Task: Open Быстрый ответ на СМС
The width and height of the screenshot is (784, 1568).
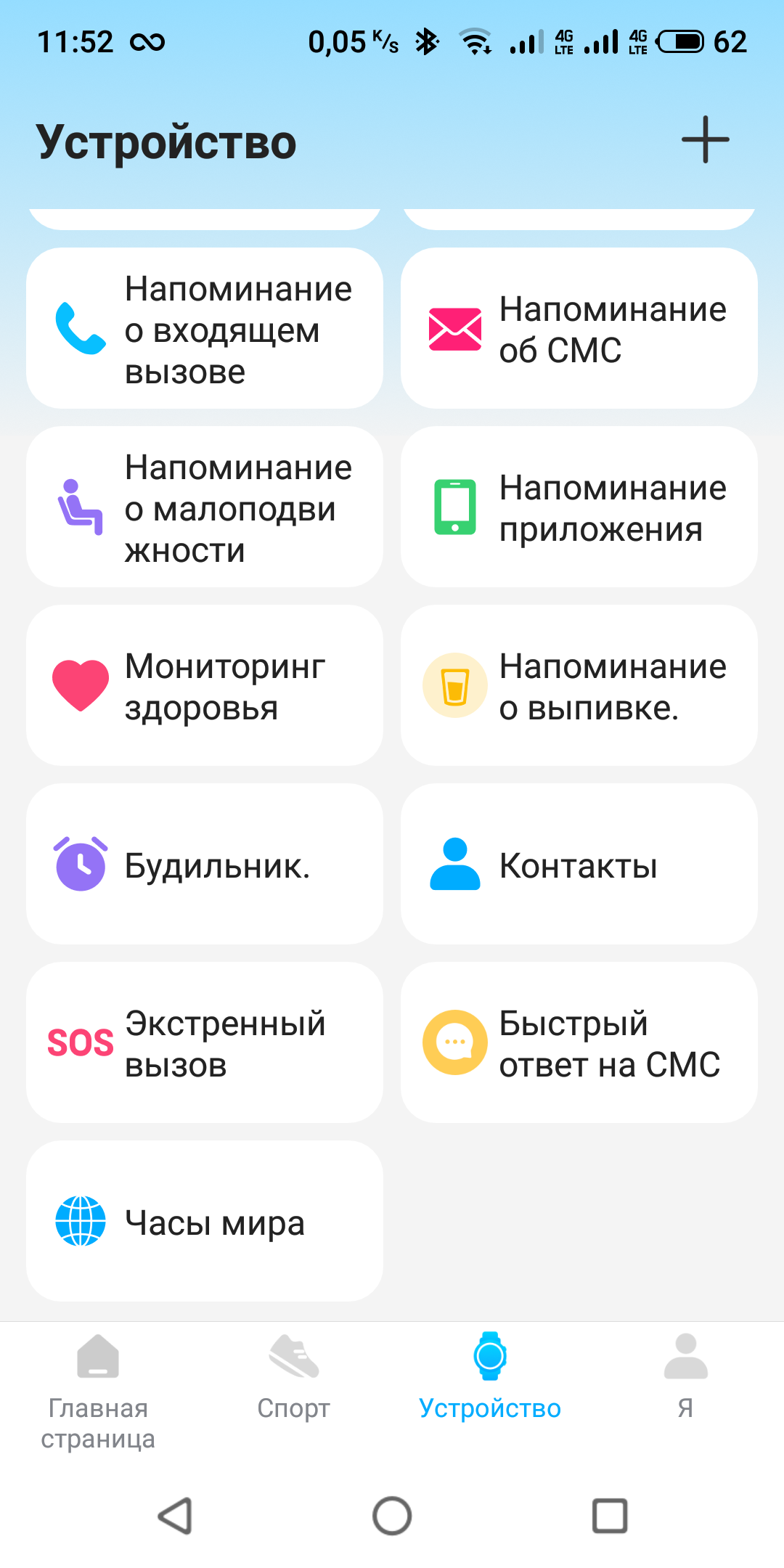Action: click(579, 1043)
